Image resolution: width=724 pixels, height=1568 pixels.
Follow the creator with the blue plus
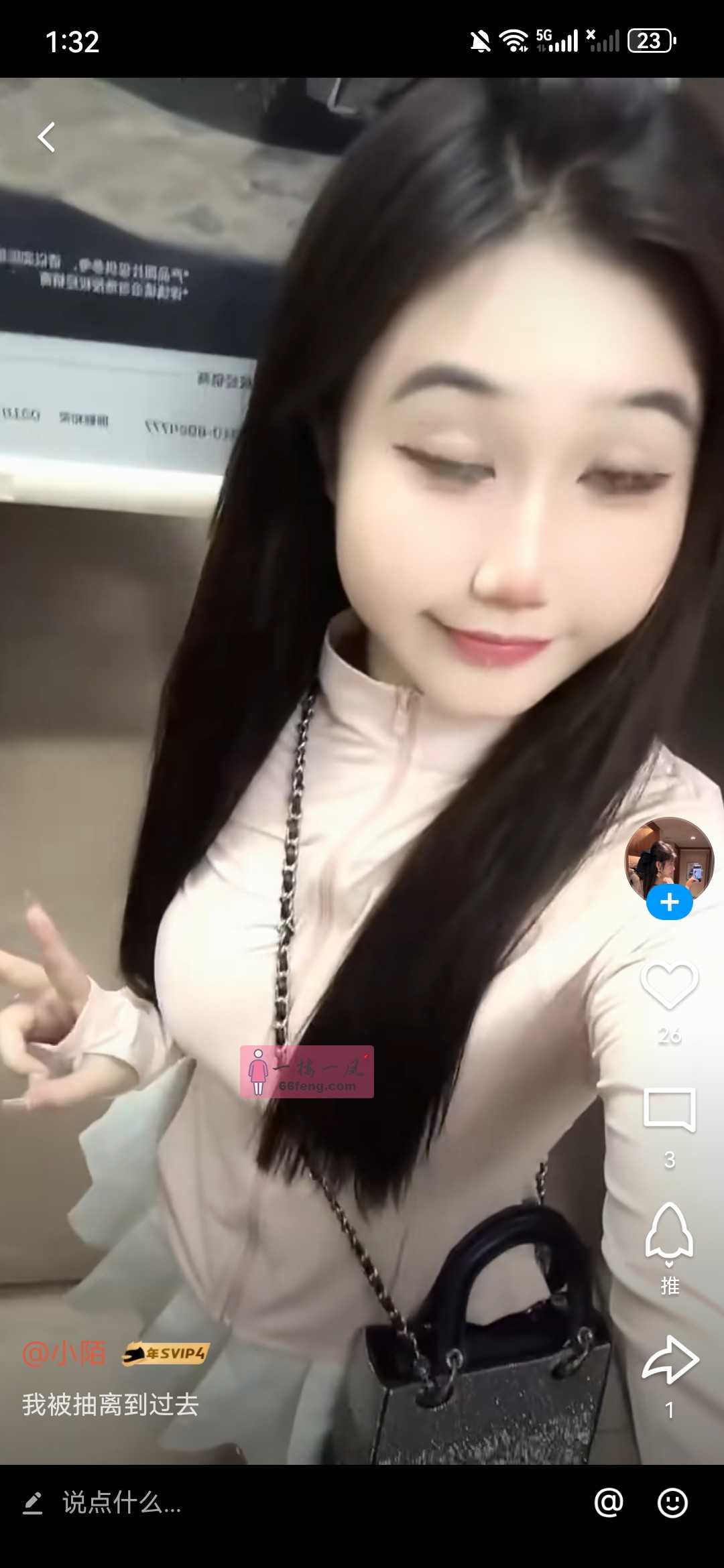point(669,903)
